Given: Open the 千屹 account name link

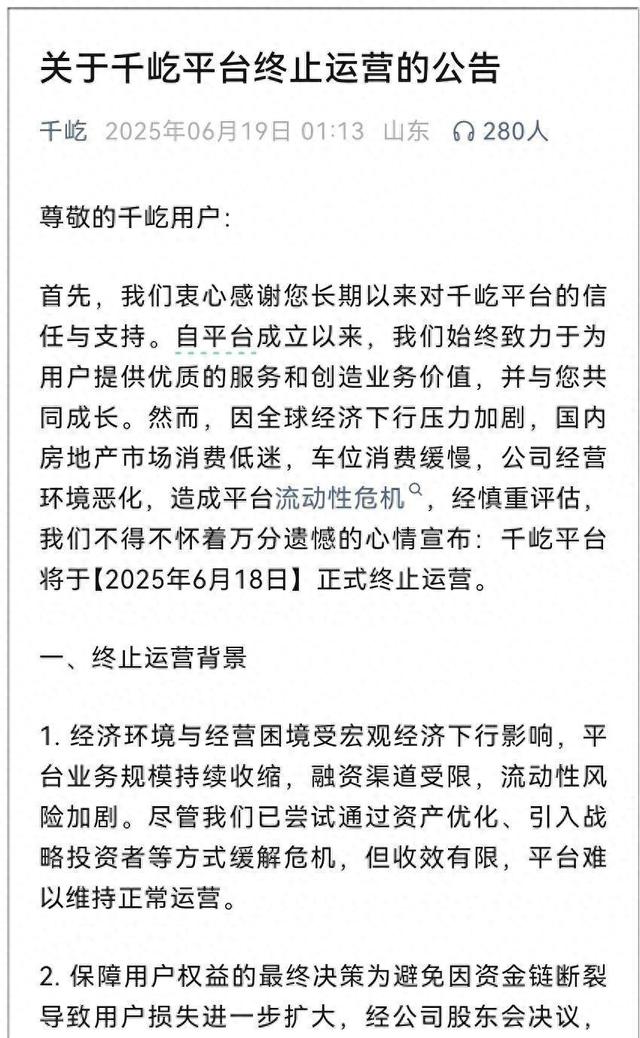Looking at the screenshot, I should click(x=64, y=131).
